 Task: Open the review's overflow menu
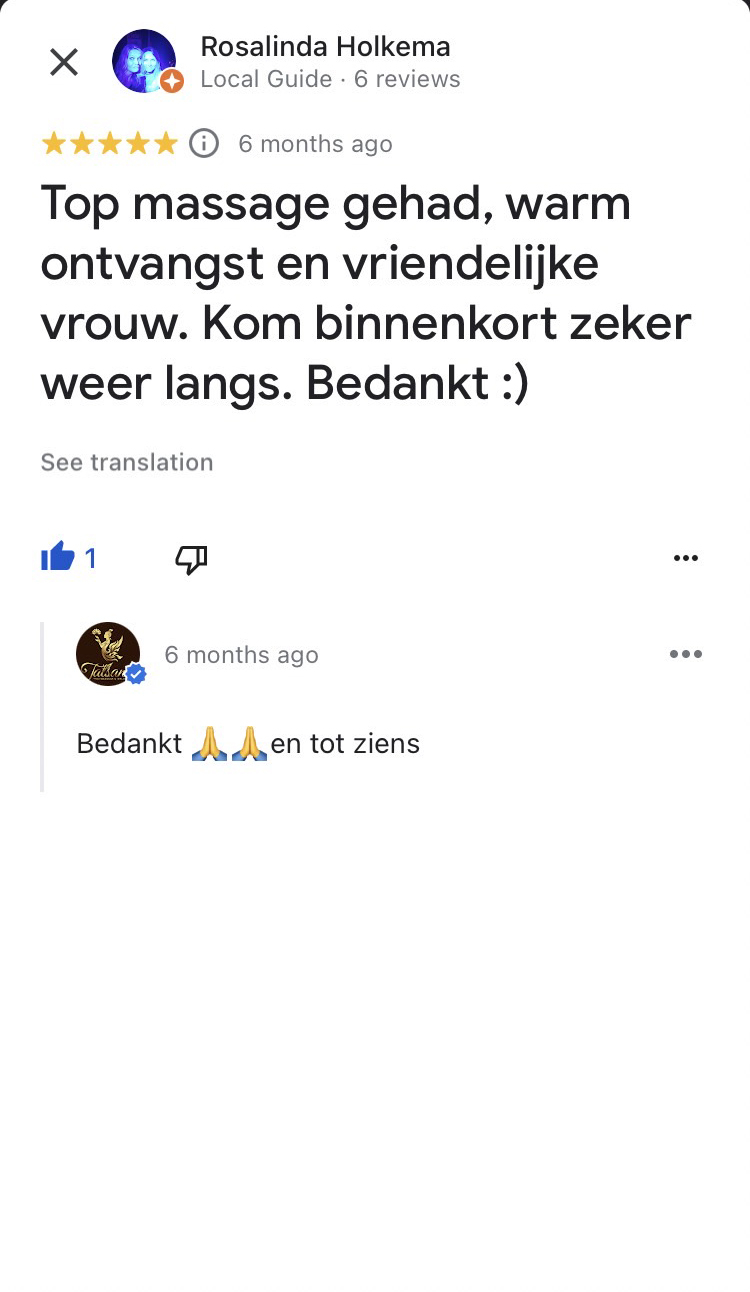coord(685,558)
